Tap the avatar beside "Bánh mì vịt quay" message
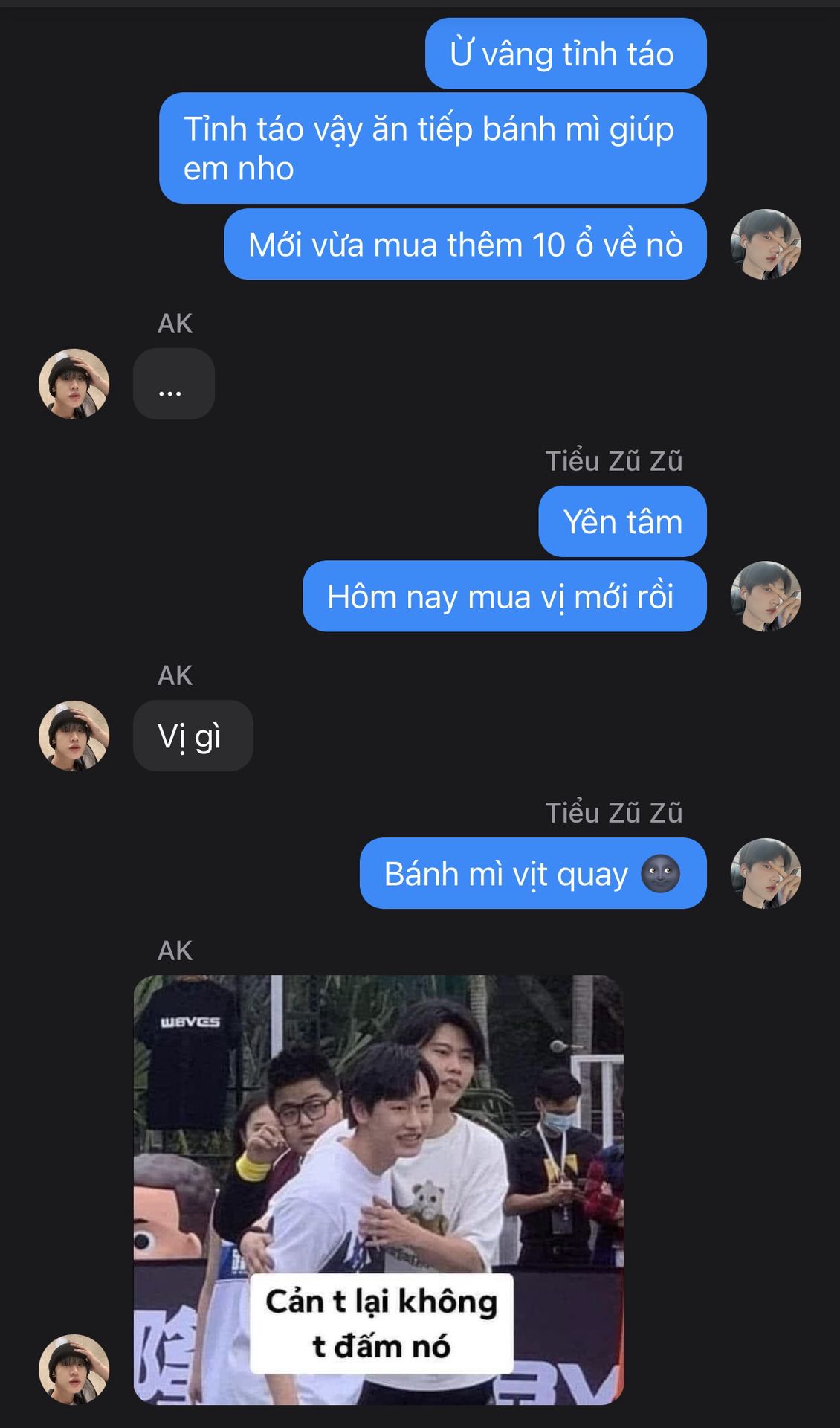 pyautogui.click(x=766, y=873)
